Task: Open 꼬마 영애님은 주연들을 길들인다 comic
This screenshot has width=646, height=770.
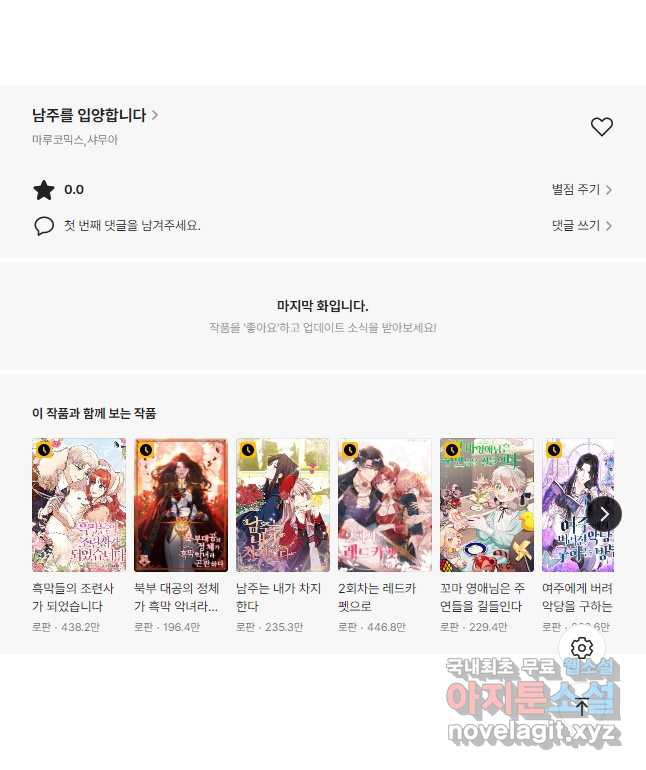Action: pos(487,505)
